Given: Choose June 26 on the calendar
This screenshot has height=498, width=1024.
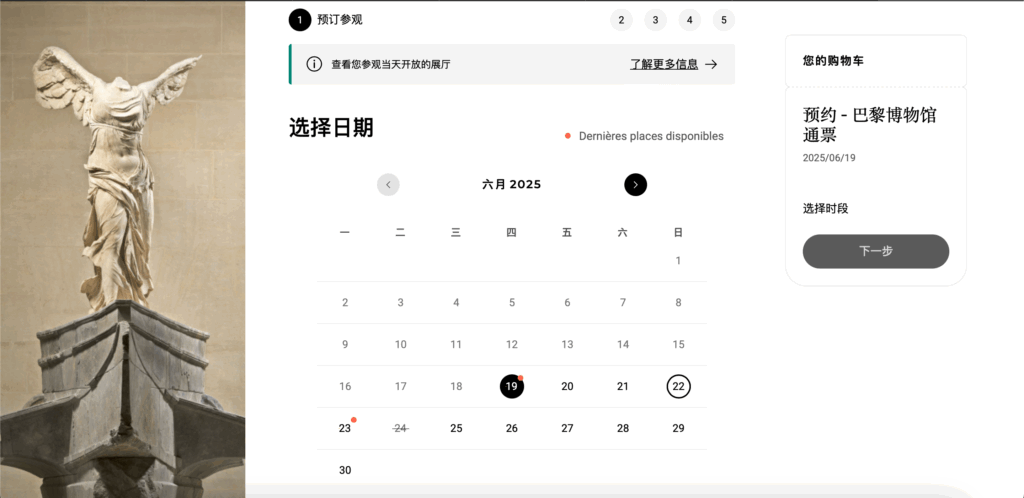Looking at the screenshot, I should click(512, 428).
